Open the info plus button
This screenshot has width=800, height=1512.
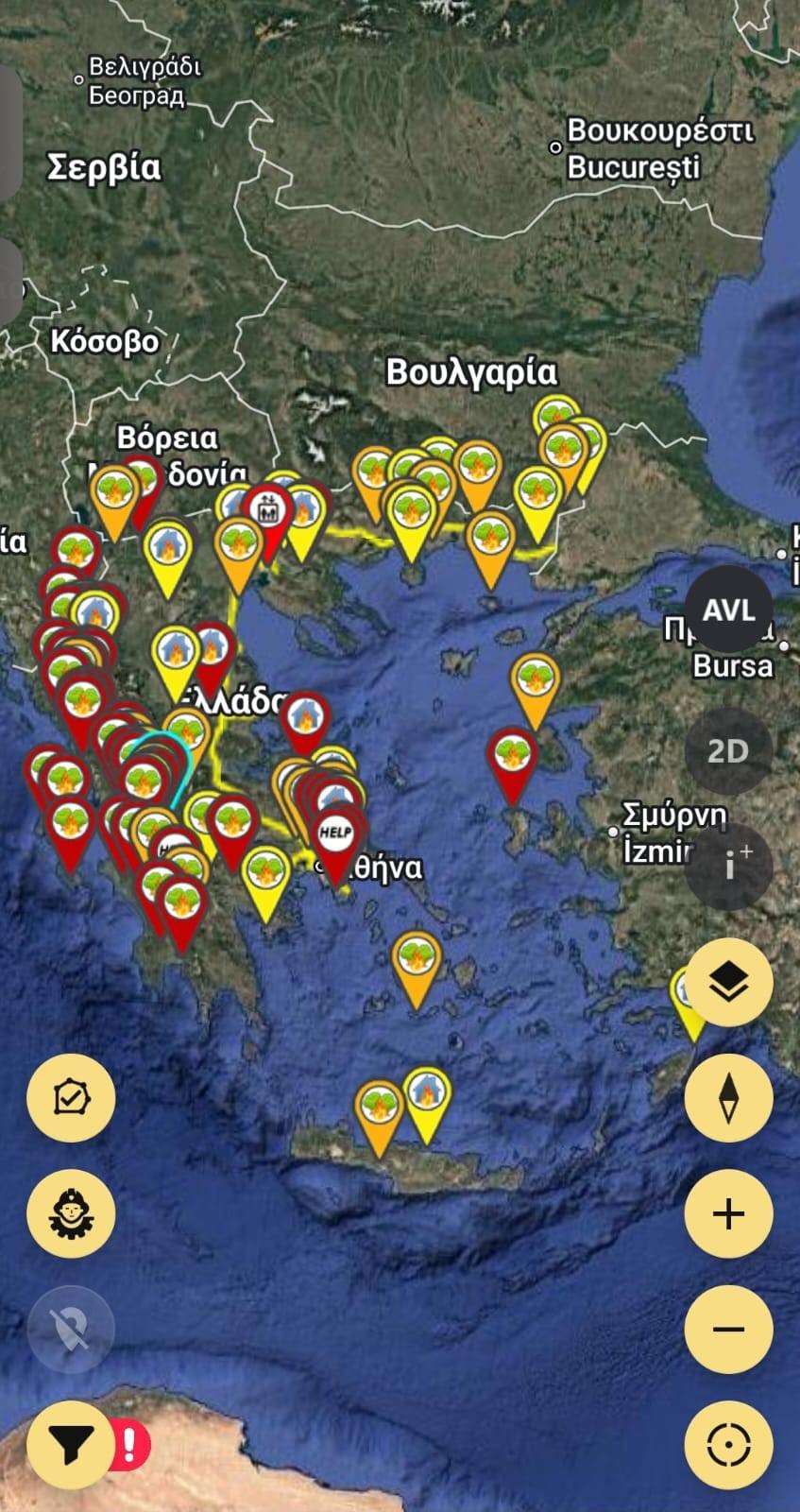pyautogui.click(x=728, y=865)
